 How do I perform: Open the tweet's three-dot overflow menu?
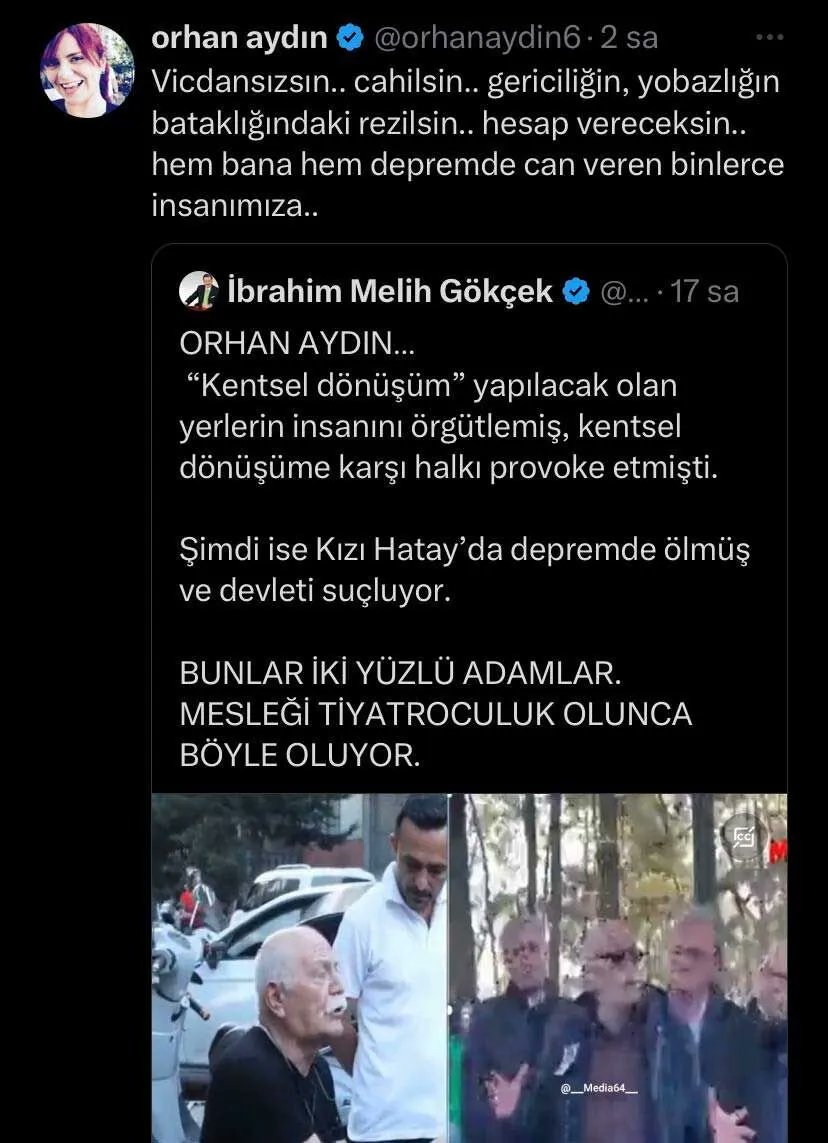pos(769,38)
